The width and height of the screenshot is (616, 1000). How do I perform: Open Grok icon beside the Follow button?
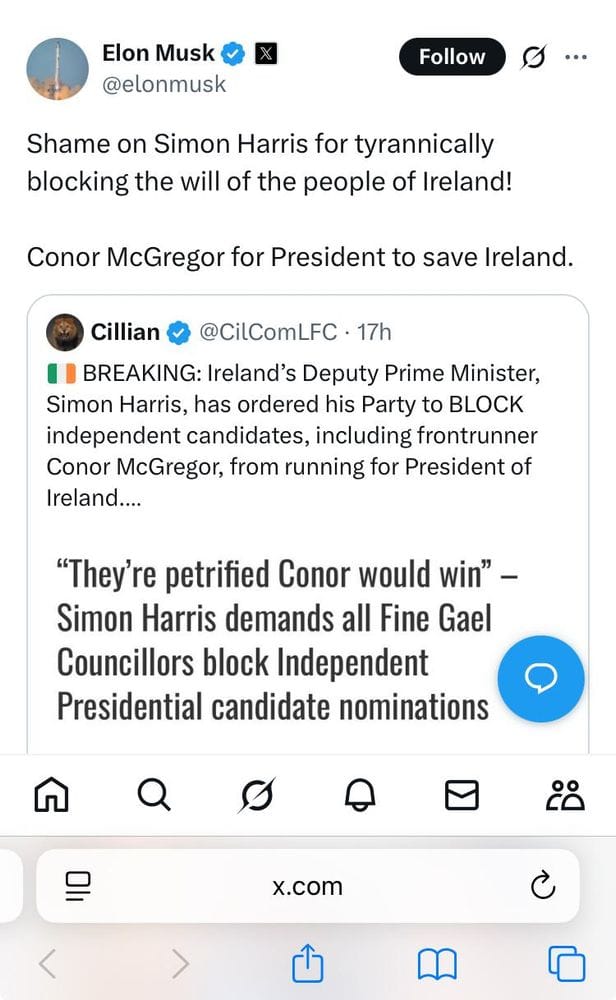click(534, 58)
